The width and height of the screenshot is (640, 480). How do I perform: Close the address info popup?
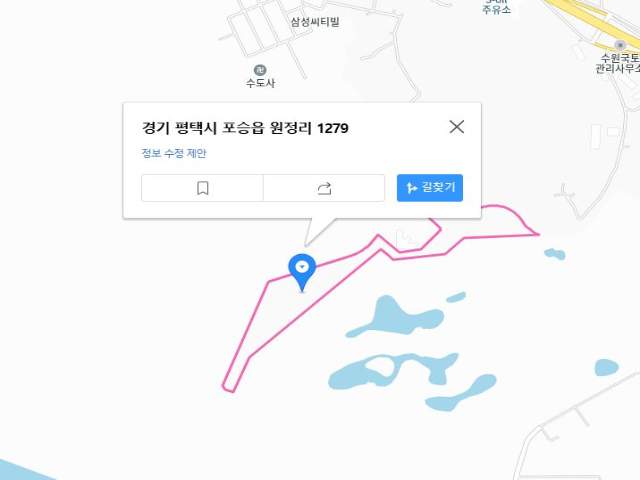coord(457,127)
